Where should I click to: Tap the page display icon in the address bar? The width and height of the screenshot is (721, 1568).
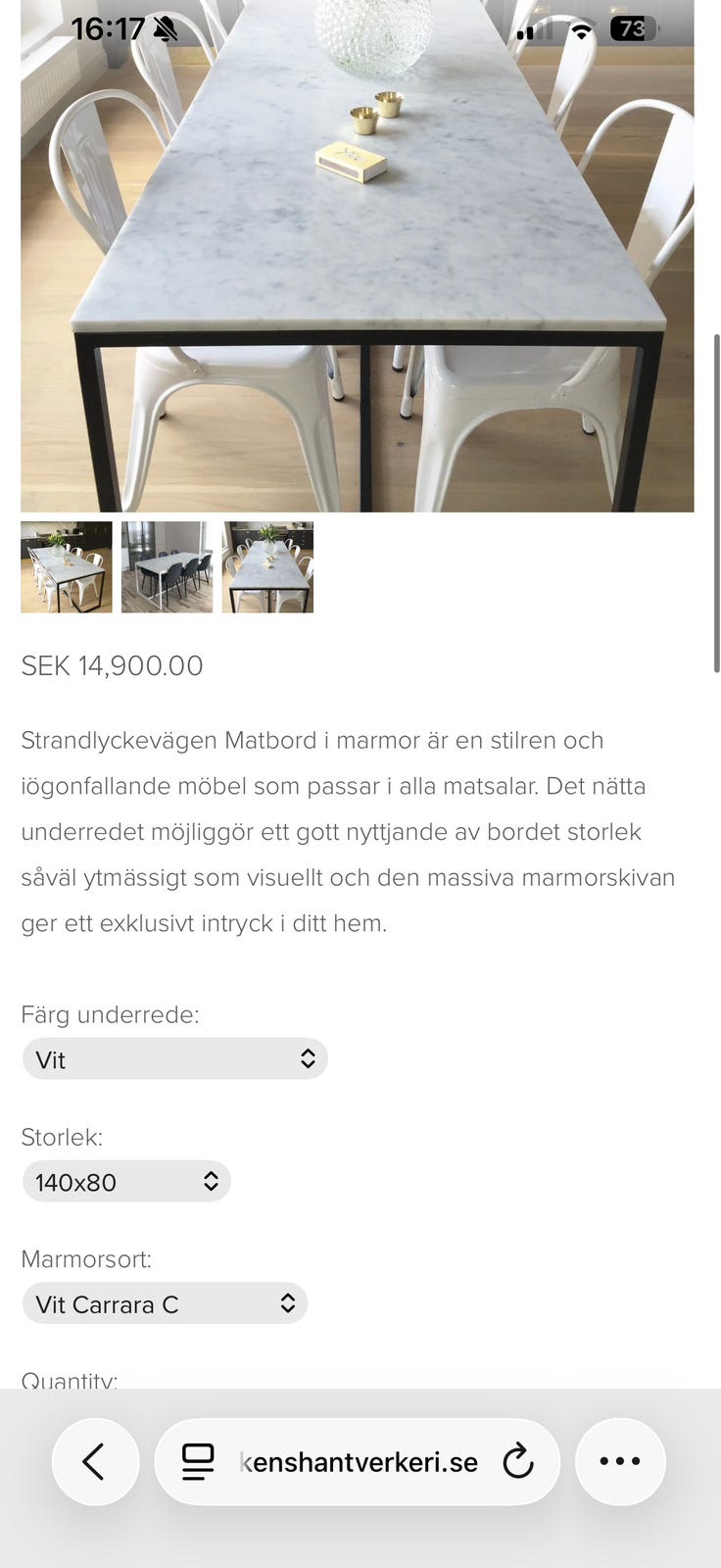point(198,1461)
